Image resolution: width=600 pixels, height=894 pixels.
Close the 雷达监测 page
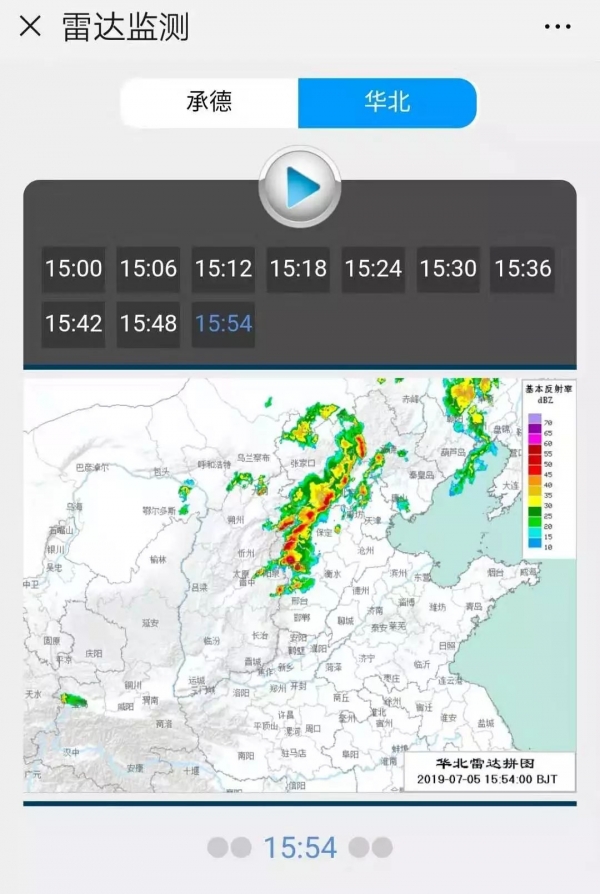(31, 27)
